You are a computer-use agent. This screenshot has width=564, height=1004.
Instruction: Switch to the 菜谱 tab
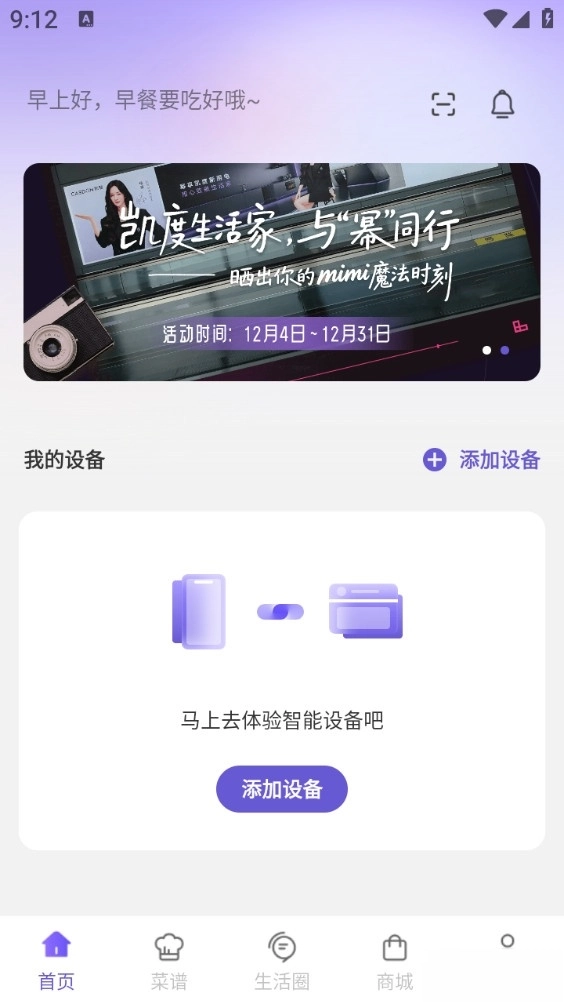tap(169, 960)
